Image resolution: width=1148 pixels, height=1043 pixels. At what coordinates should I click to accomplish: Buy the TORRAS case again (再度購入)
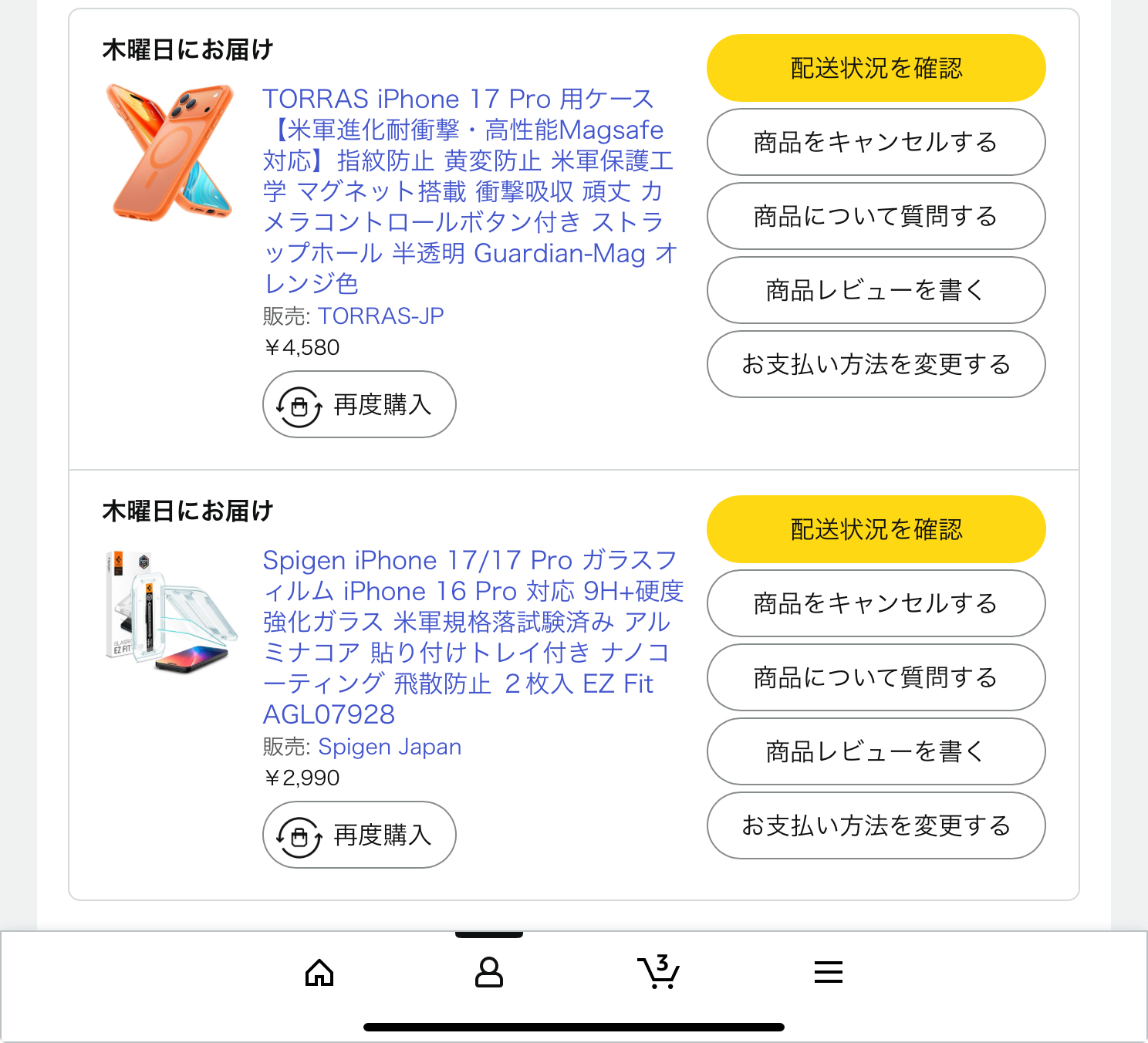pyautogui.click(x=360, y=404)
